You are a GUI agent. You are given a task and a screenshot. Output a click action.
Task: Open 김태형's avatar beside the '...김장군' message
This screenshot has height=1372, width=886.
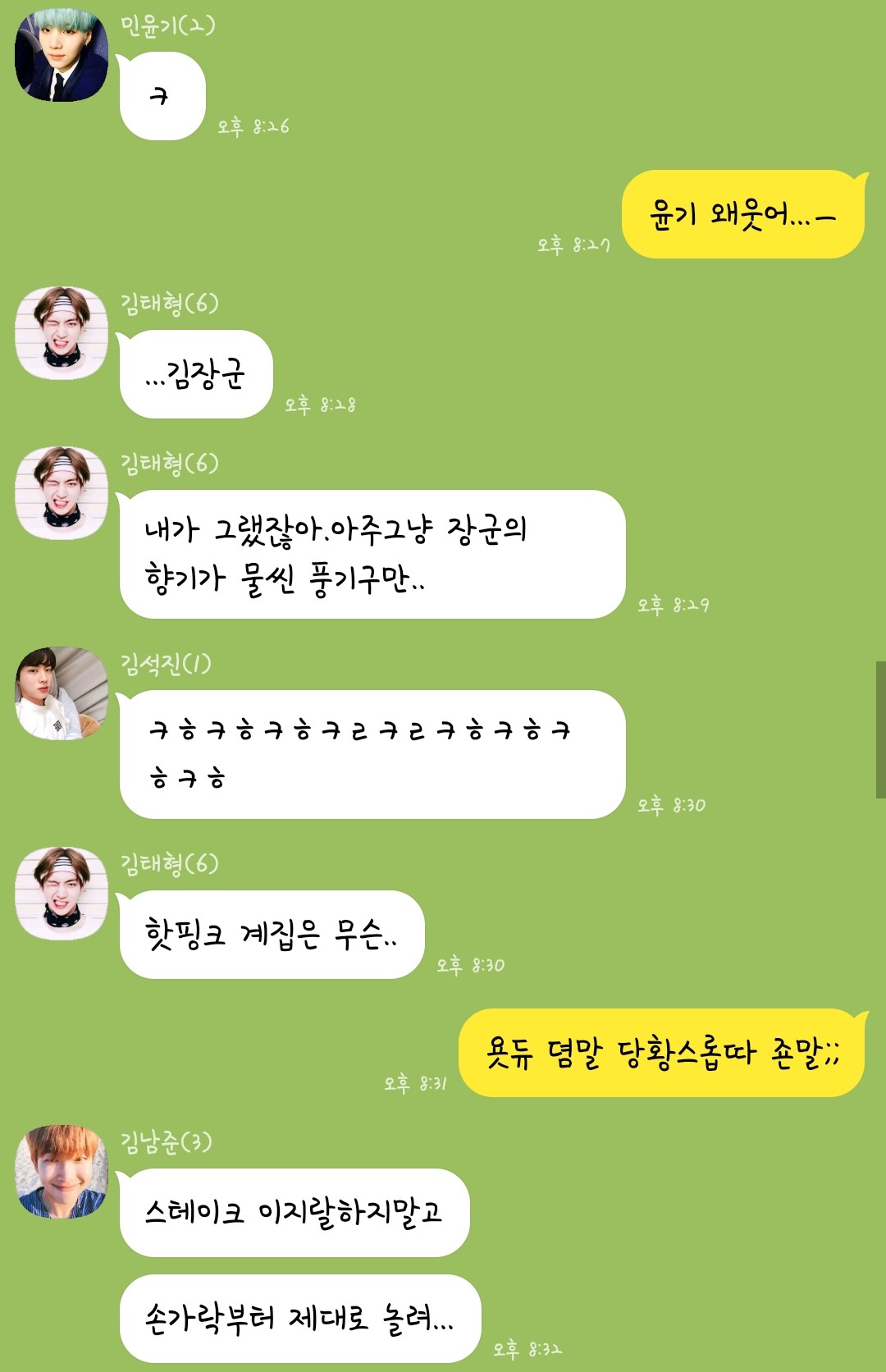click(x=62, y=333)
